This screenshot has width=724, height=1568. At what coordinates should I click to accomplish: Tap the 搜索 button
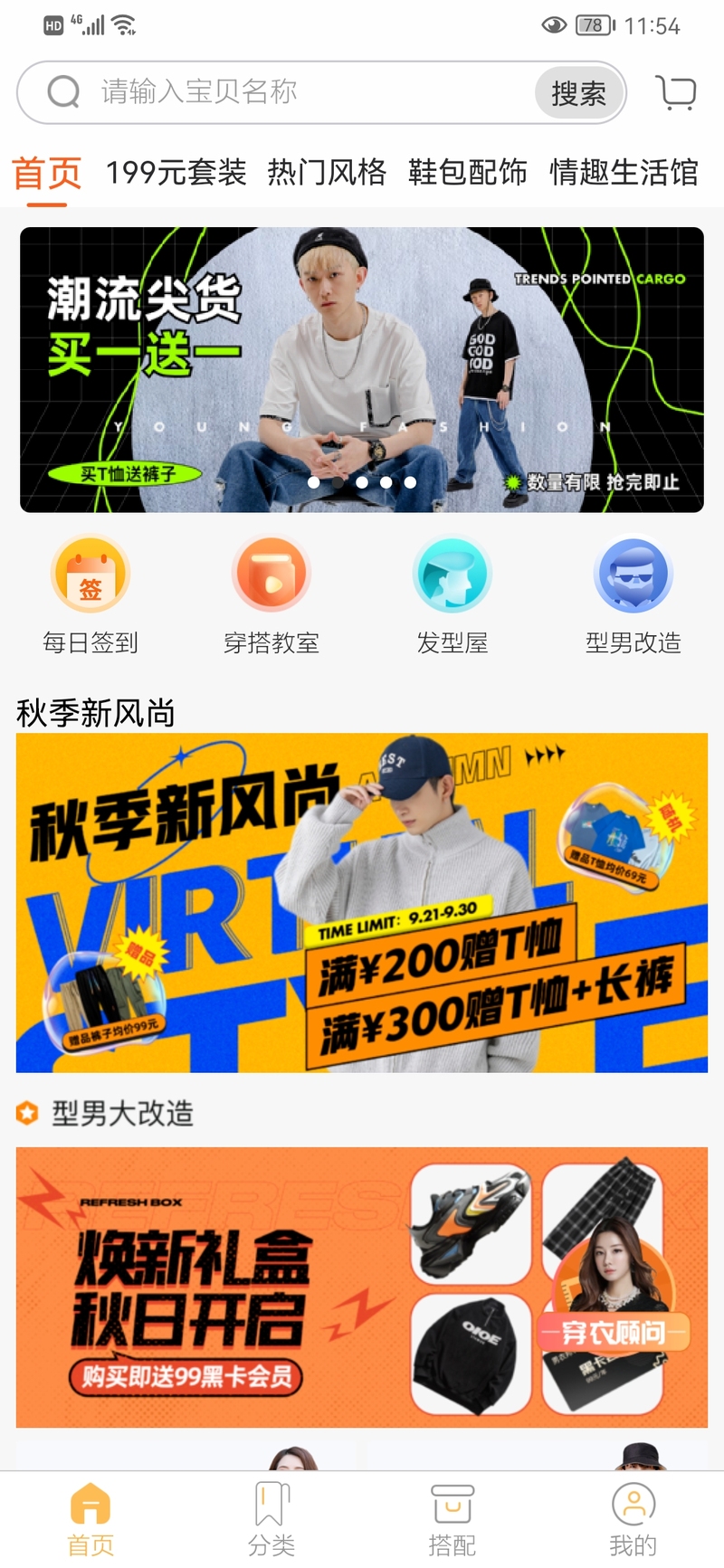click(579, 92)
